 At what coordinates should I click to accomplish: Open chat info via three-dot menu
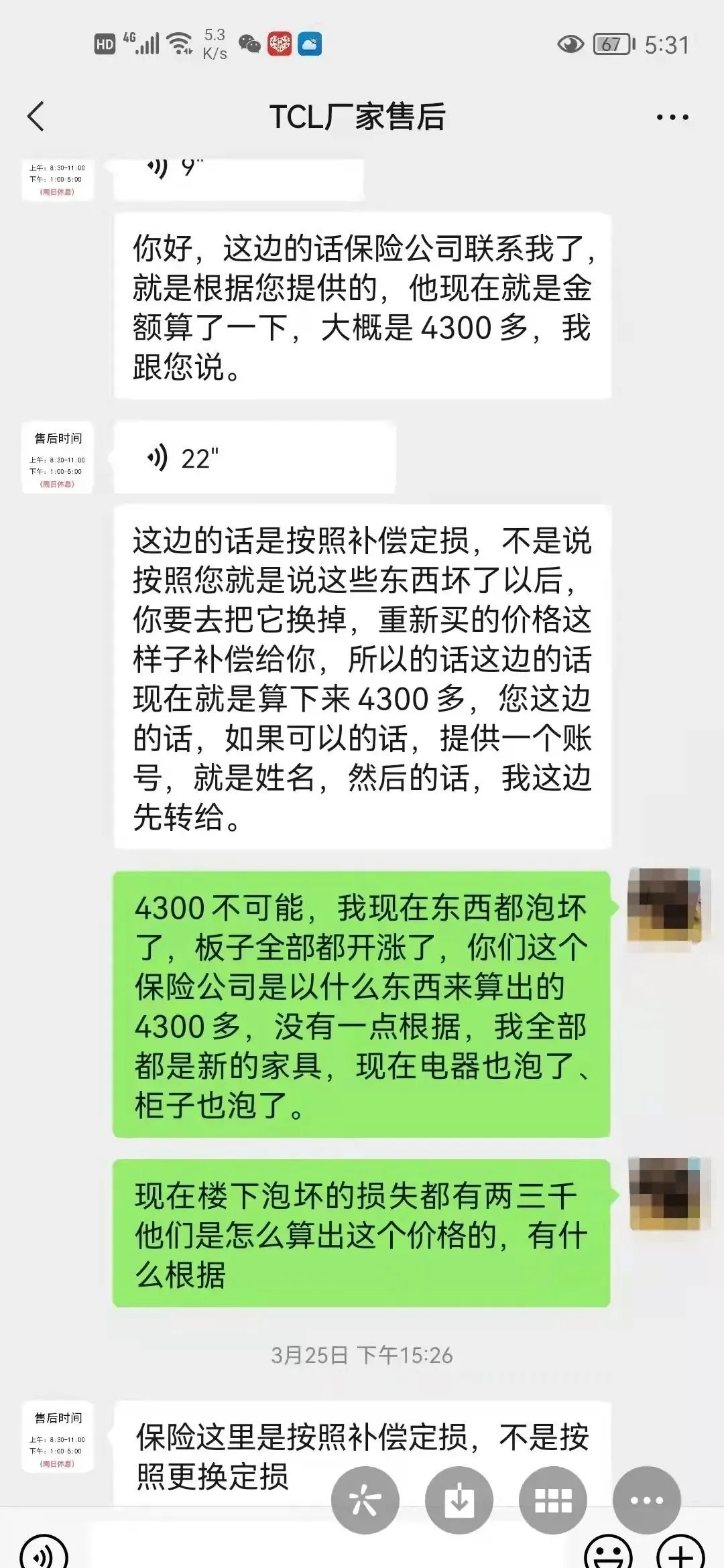point(672,117)
